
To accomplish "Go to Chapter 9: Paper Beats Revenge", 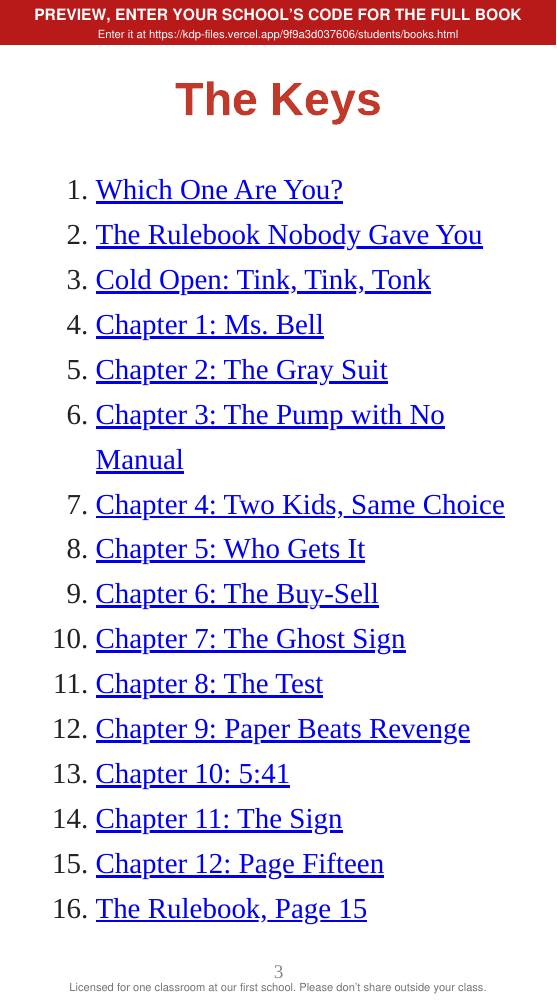I will pos(283,729).
